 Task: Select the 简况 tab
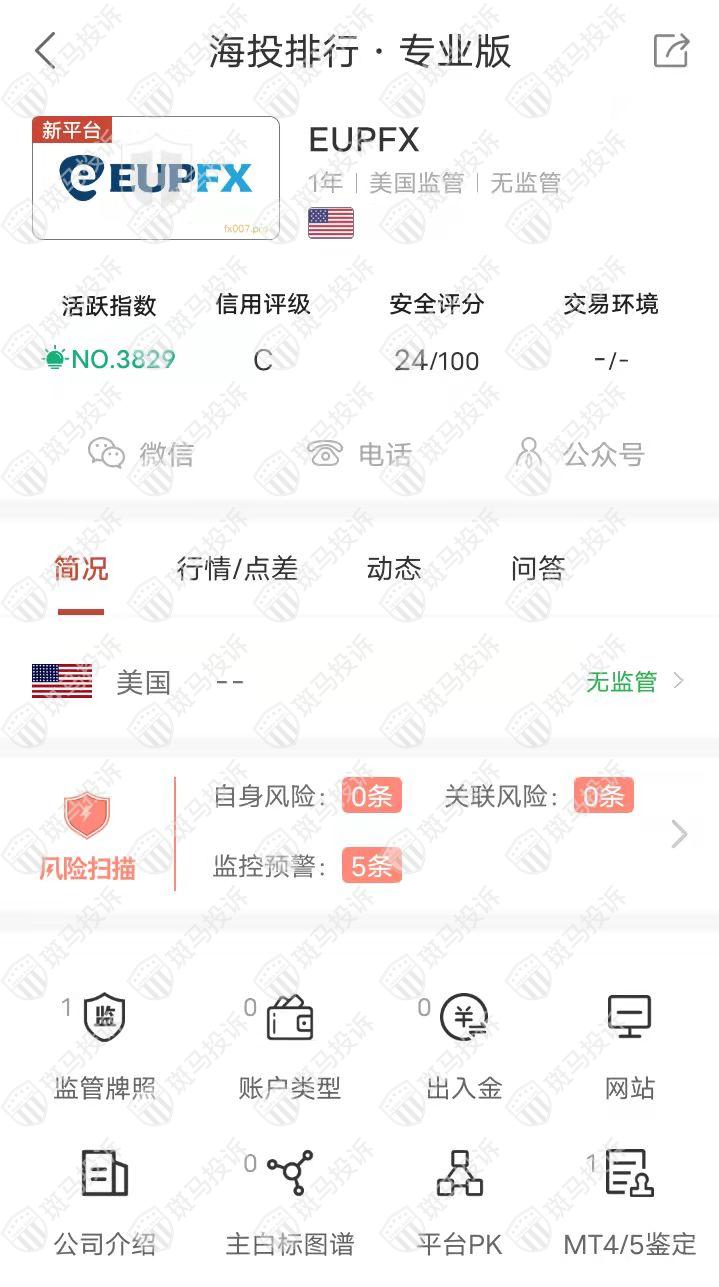(x=81, y=569)
